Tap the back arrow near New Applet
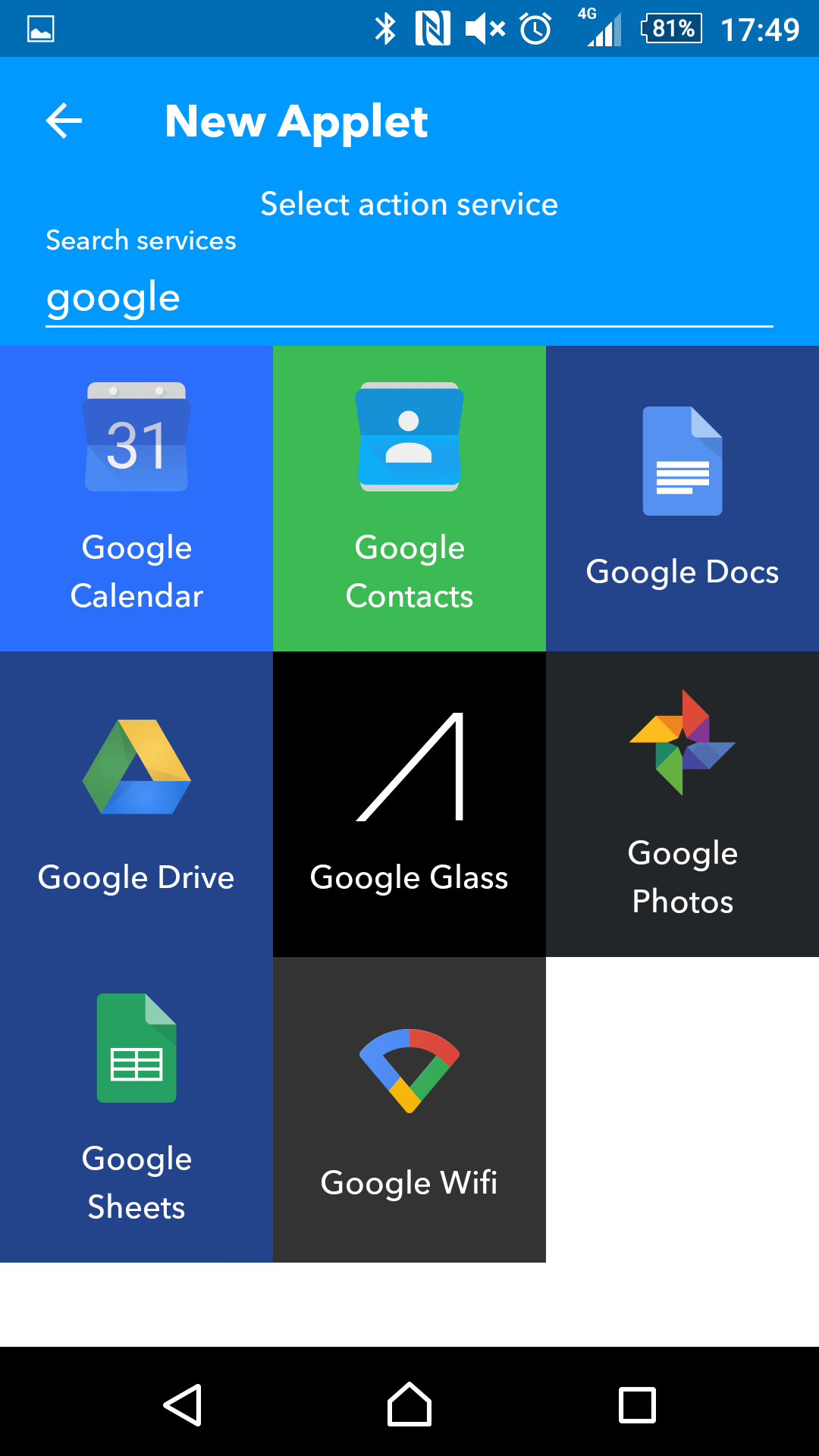 [64, 121]
